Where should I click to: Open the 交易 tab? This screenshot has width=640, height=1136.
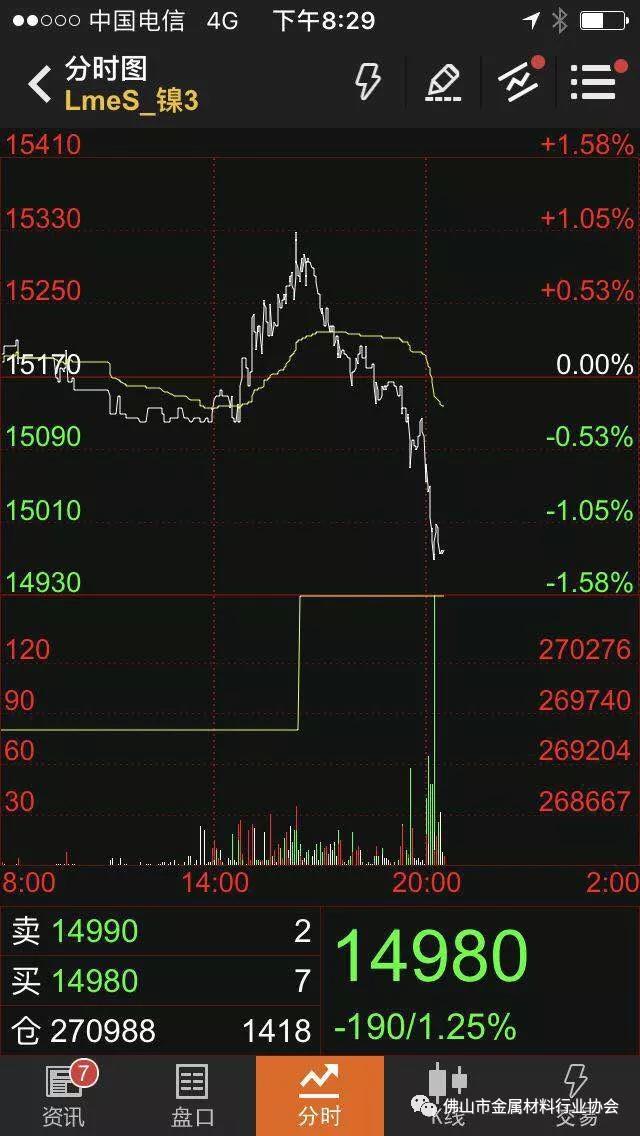click(576, 1095)
